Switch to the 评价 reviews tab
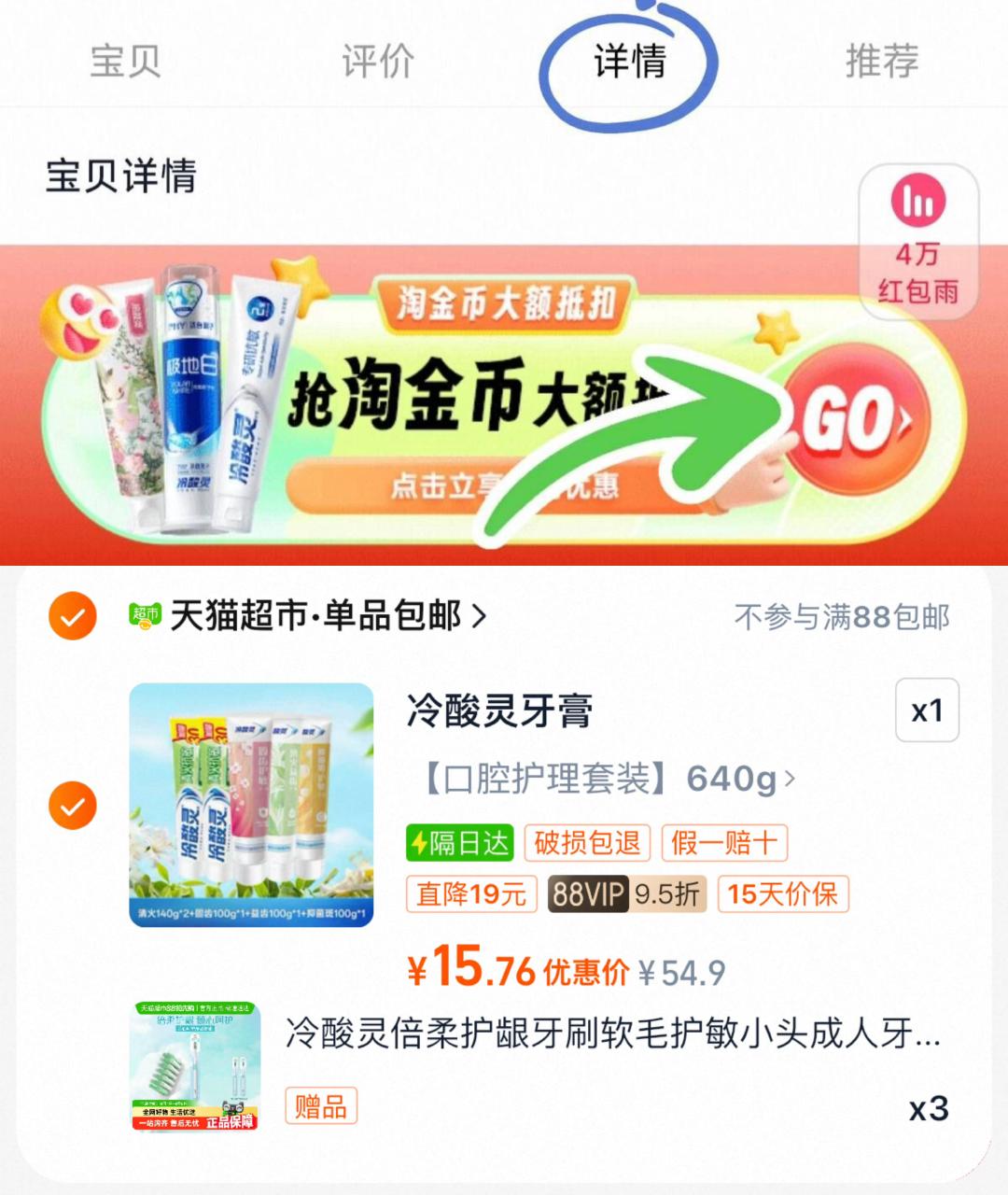Screen dimensions: 1008x1195 (377, 60)
